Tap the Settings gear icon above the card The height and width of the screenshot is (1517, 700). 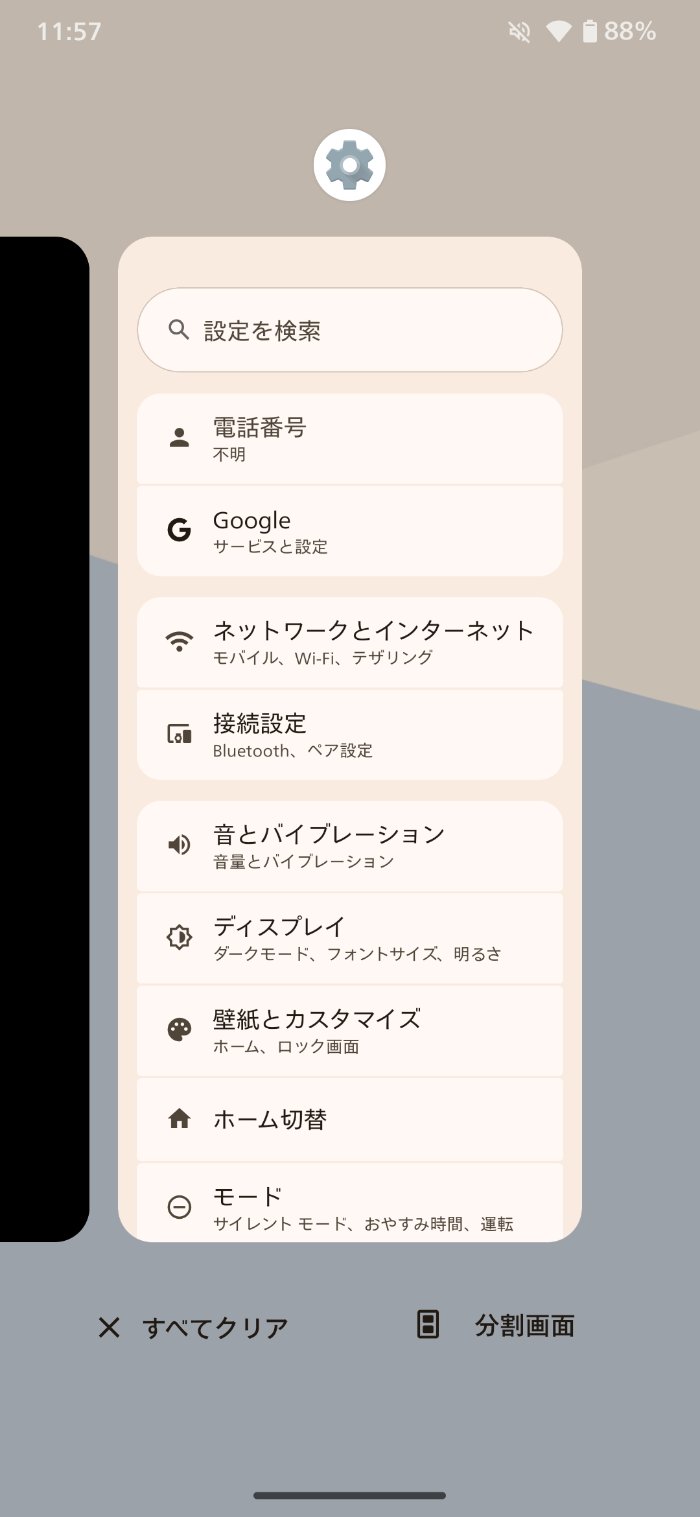point(349,165)
